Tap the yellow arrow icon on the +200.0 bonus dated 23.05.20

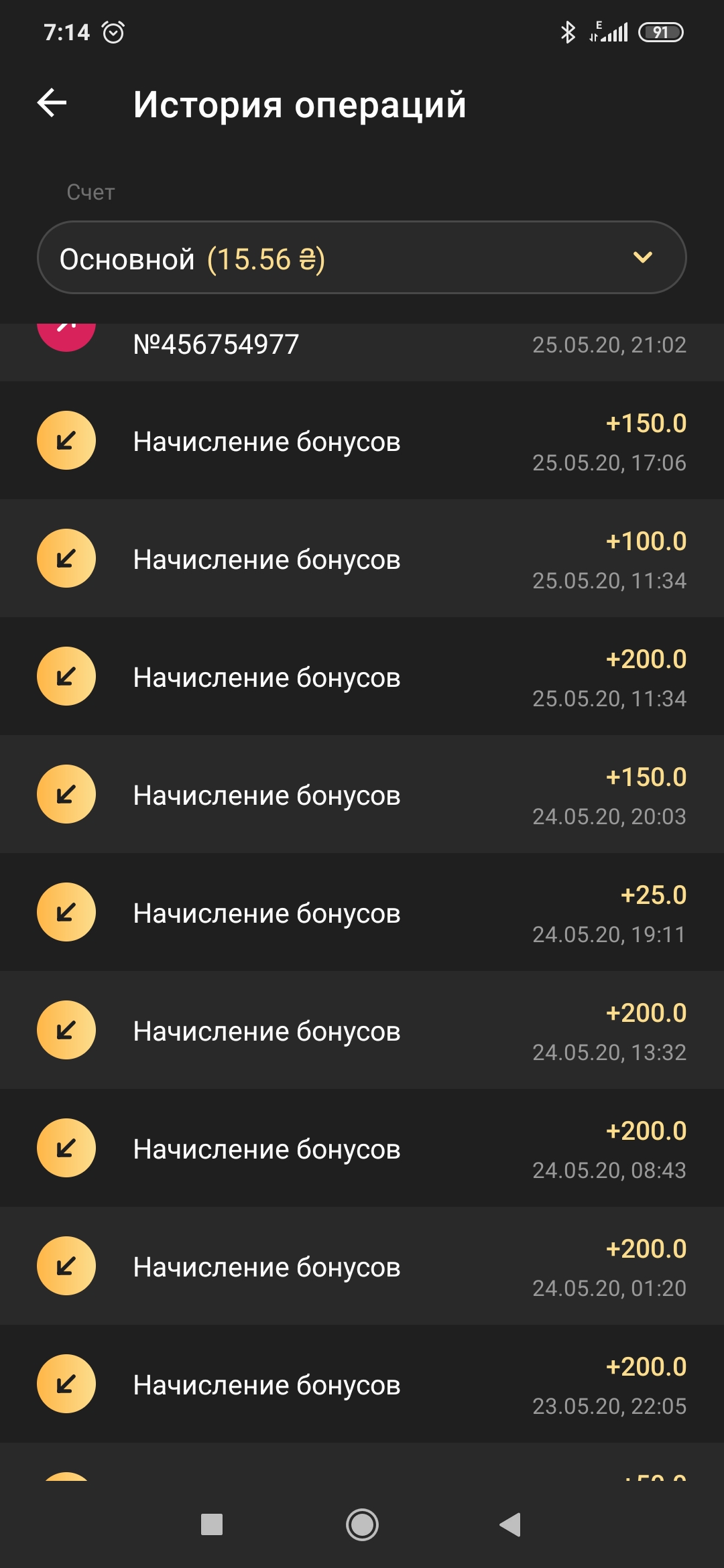(x=66, y=1384)
